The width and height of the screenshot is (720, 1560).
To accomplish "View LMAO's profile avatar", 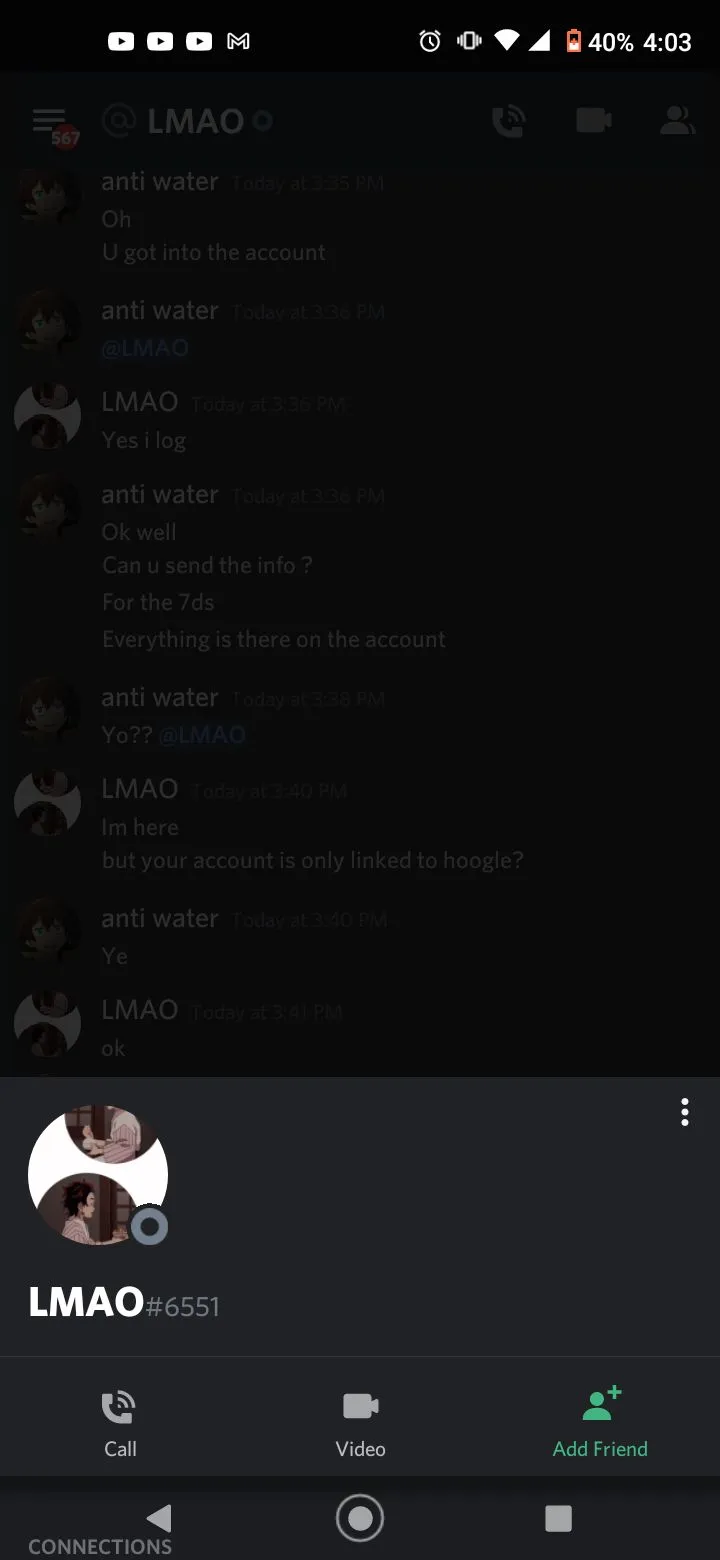I will click(x=98, y=1175).
